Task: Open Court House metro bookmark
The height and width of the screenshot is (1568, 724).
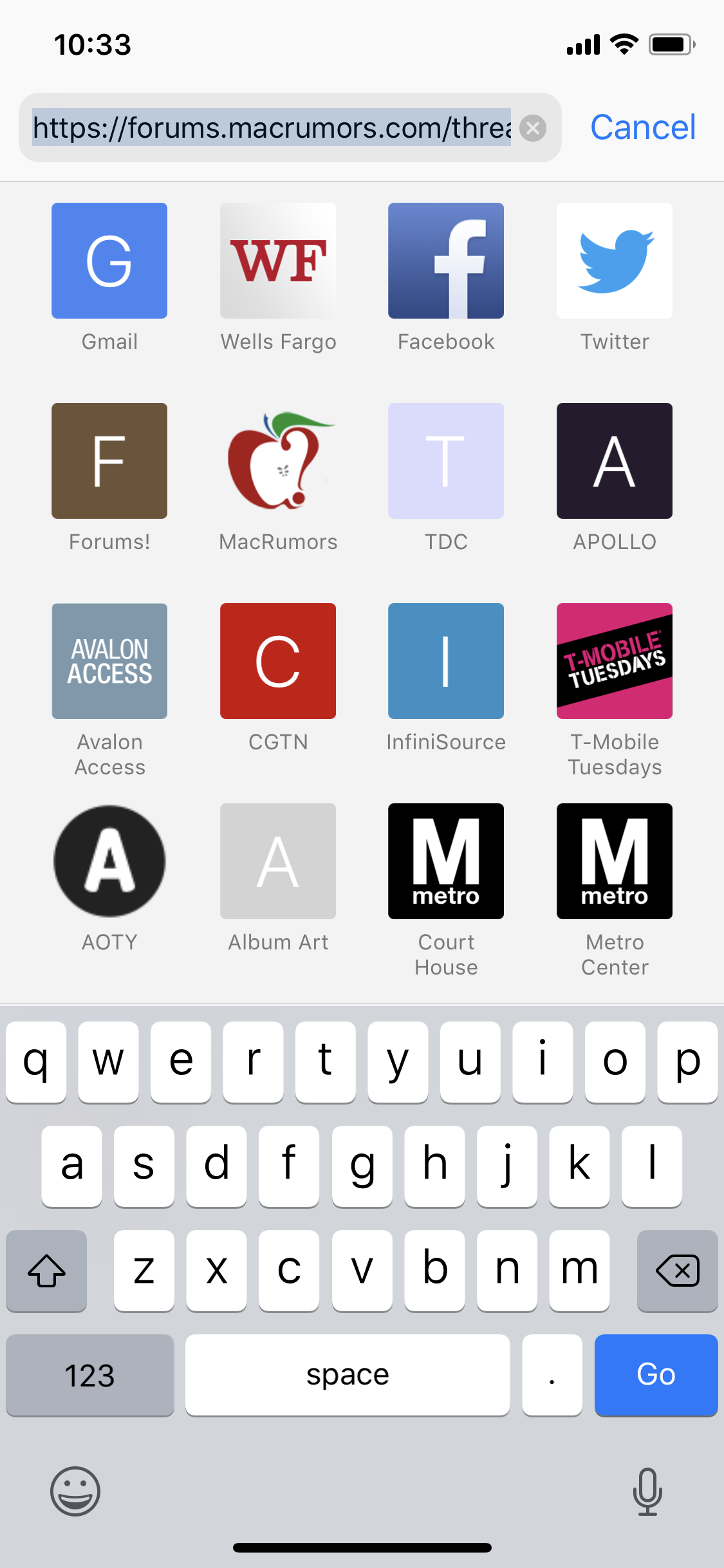Action: (446, 861)
